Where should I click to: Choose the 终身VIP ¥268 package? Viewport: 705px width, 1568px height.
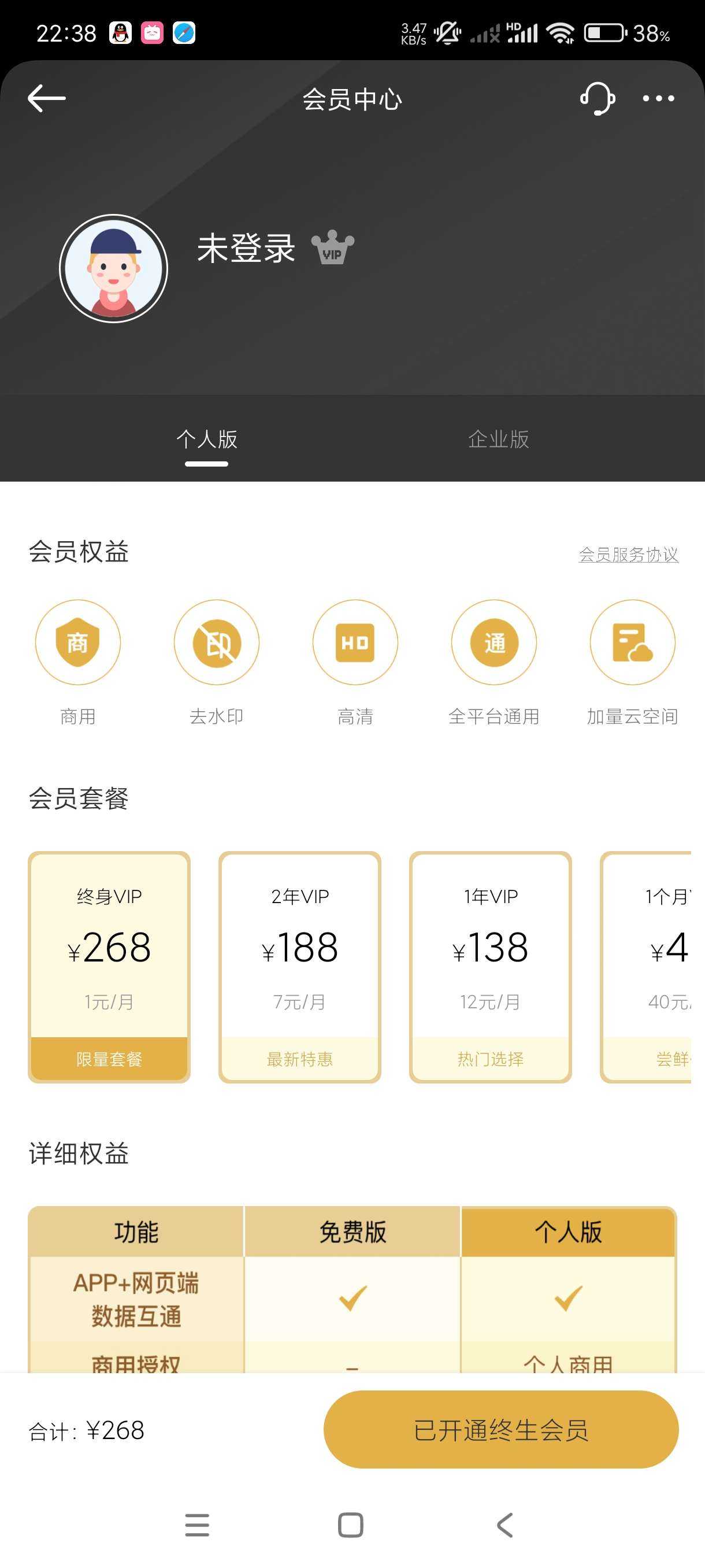(x=109, y=967)
